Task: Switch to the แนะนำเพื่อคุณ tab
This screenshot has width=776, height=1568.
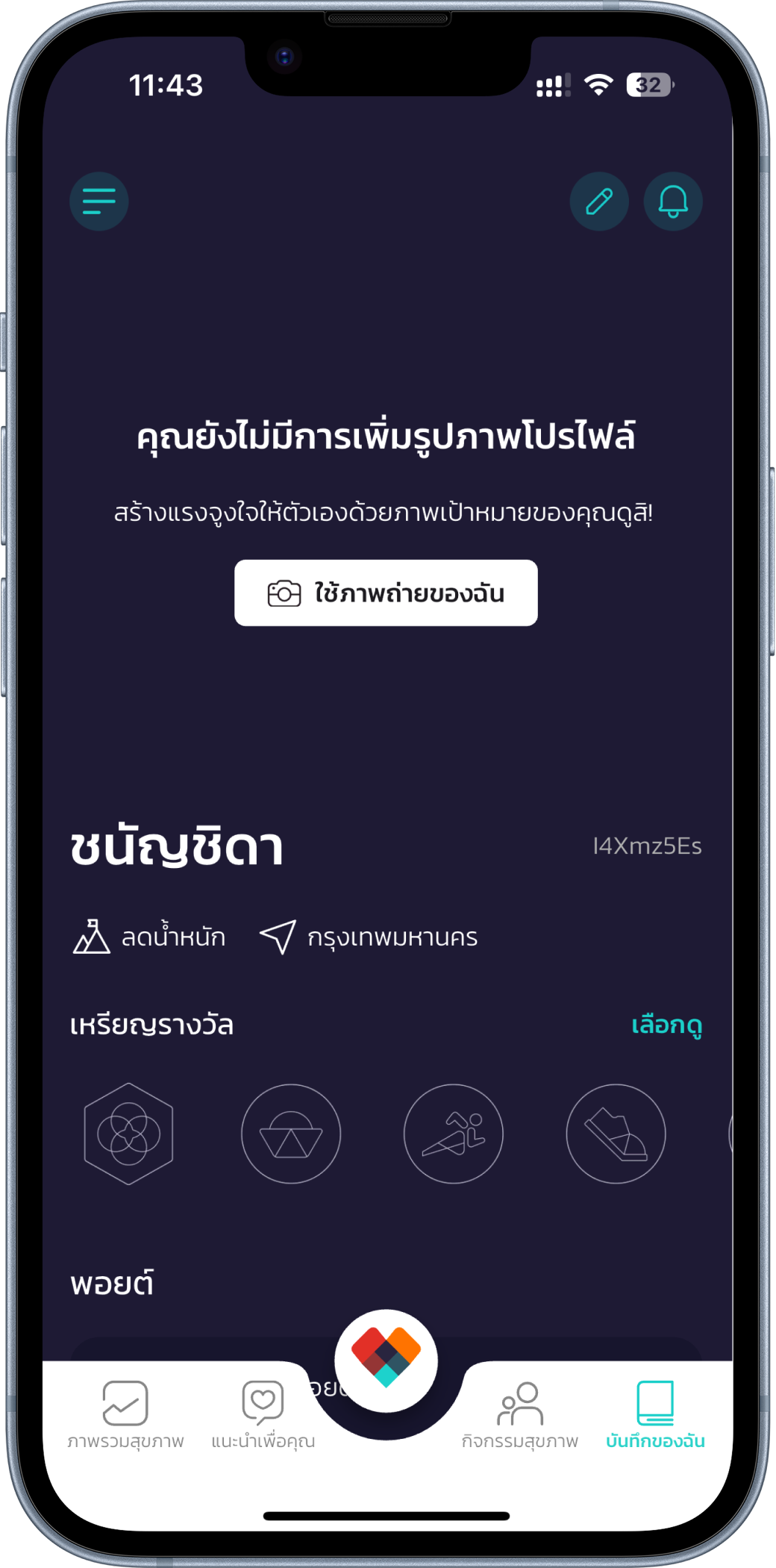Action: (x=263, y=1414)
